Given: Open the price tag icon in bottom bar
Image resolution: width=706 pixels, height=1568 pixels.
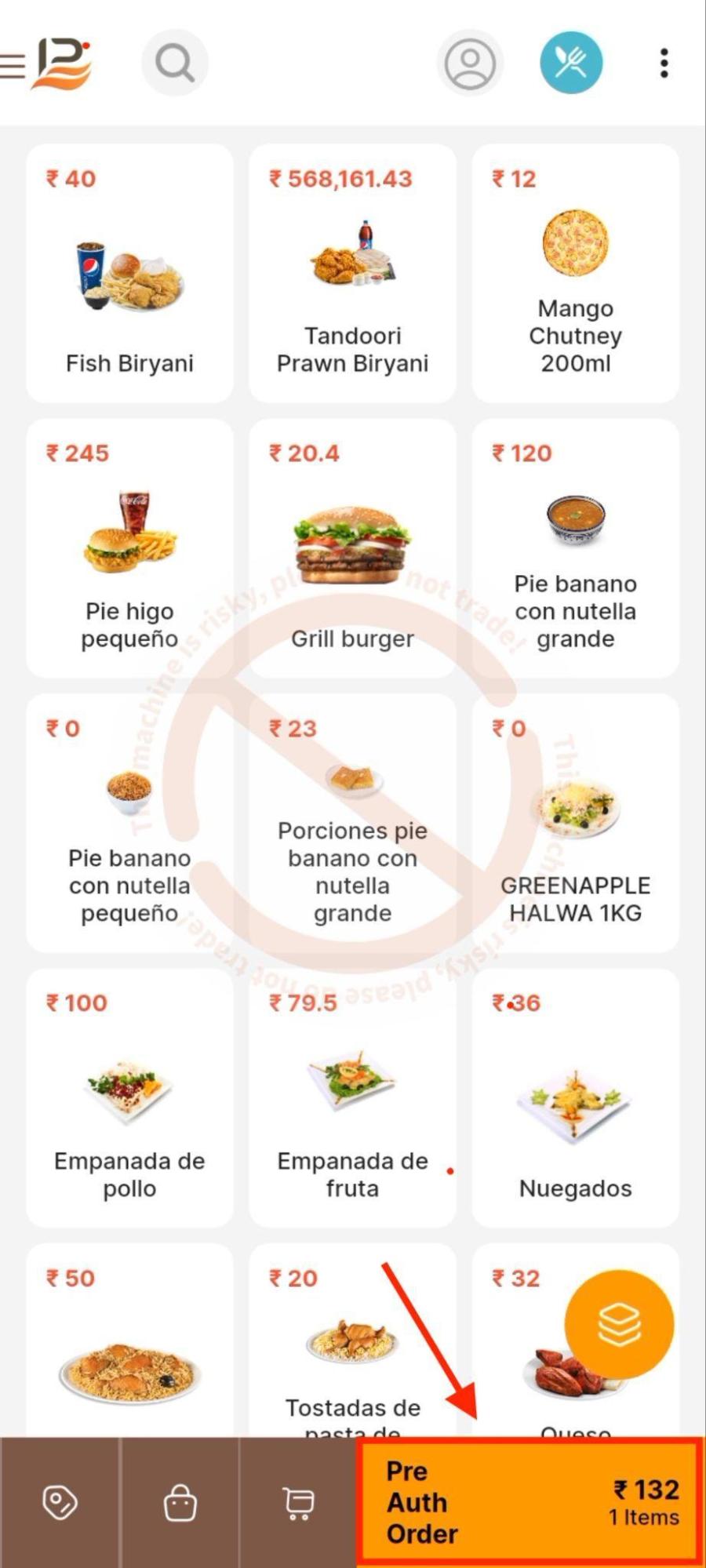Looking at the screenshot, I should [60, 1503].
